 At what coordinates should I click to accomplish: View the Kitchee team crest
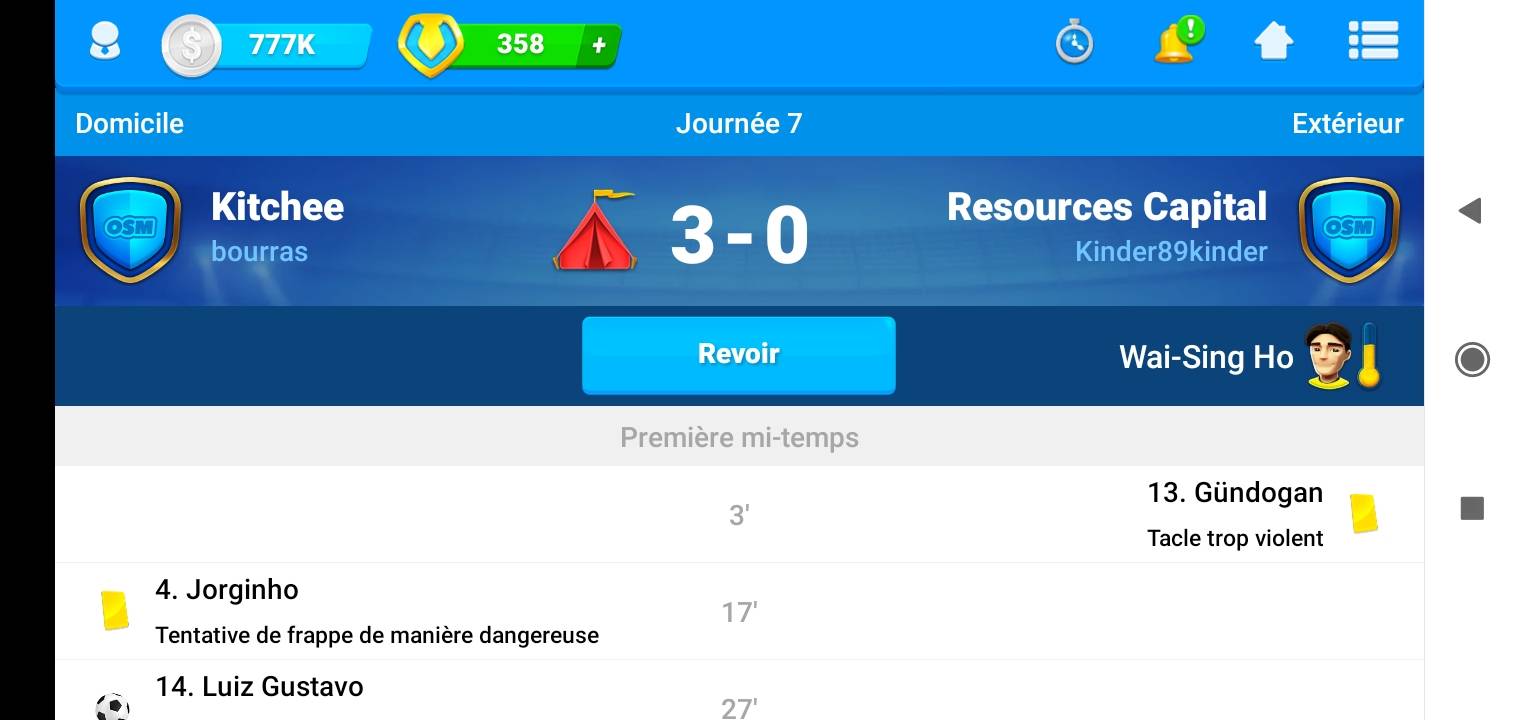[x=130, y=230]
